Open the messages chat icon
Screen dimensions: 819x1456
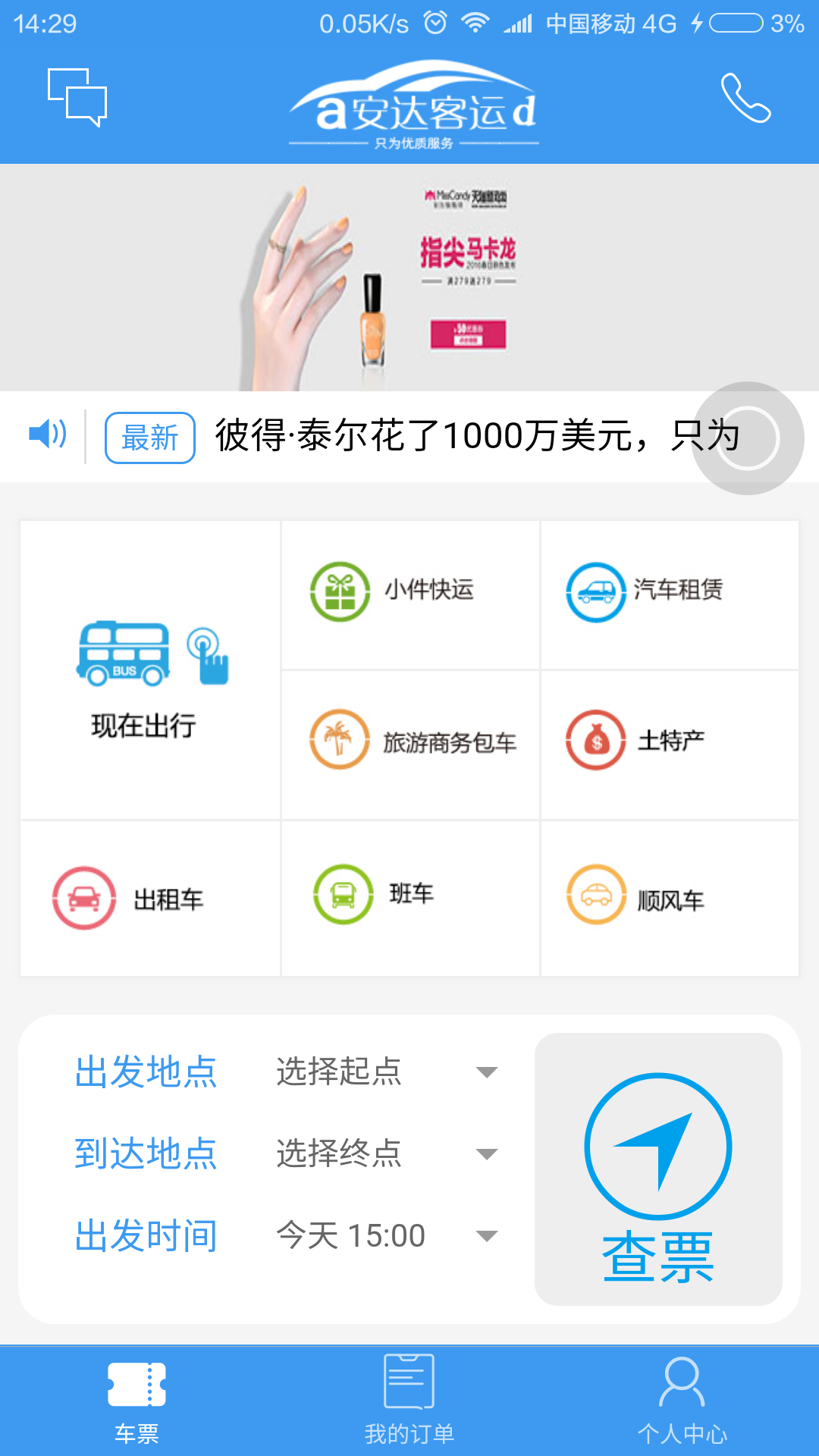(77, 97)
